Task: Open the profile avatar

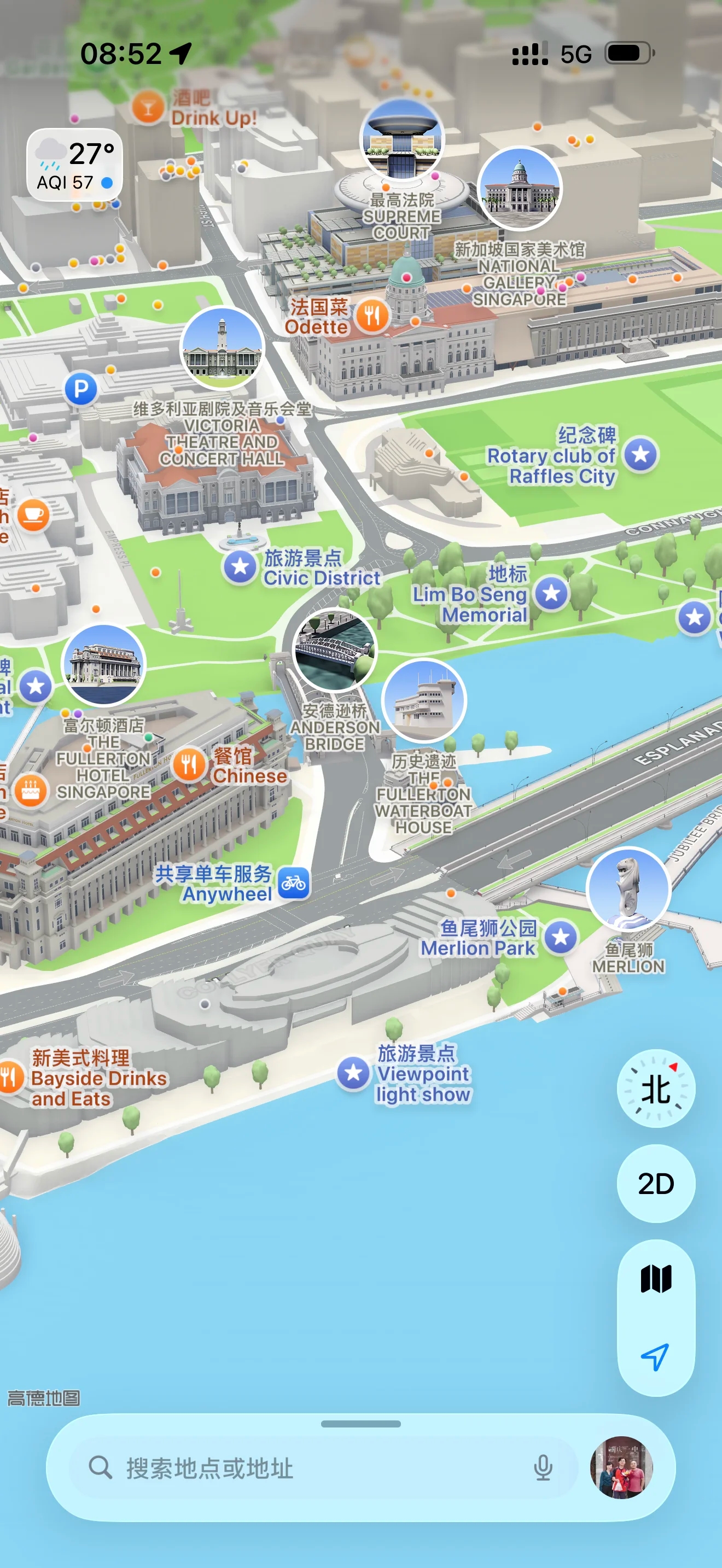Action: (621, 1467)
